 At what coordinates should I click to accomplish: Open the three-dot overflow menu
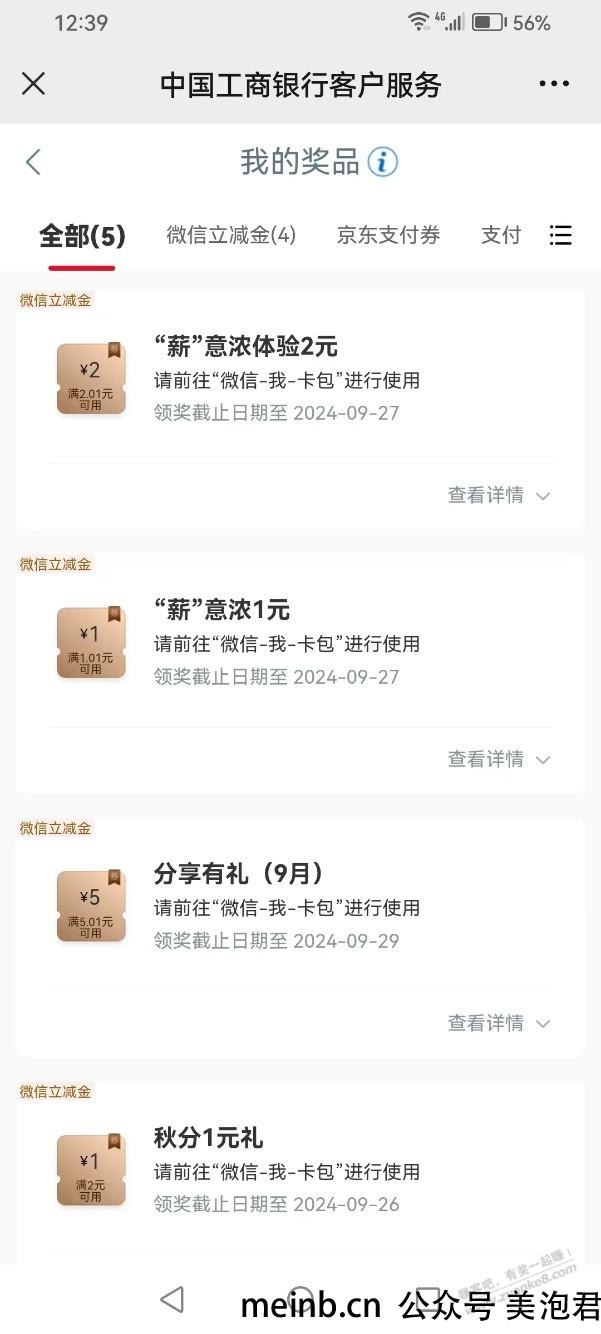pyautogui.click(x=554, y=84)
